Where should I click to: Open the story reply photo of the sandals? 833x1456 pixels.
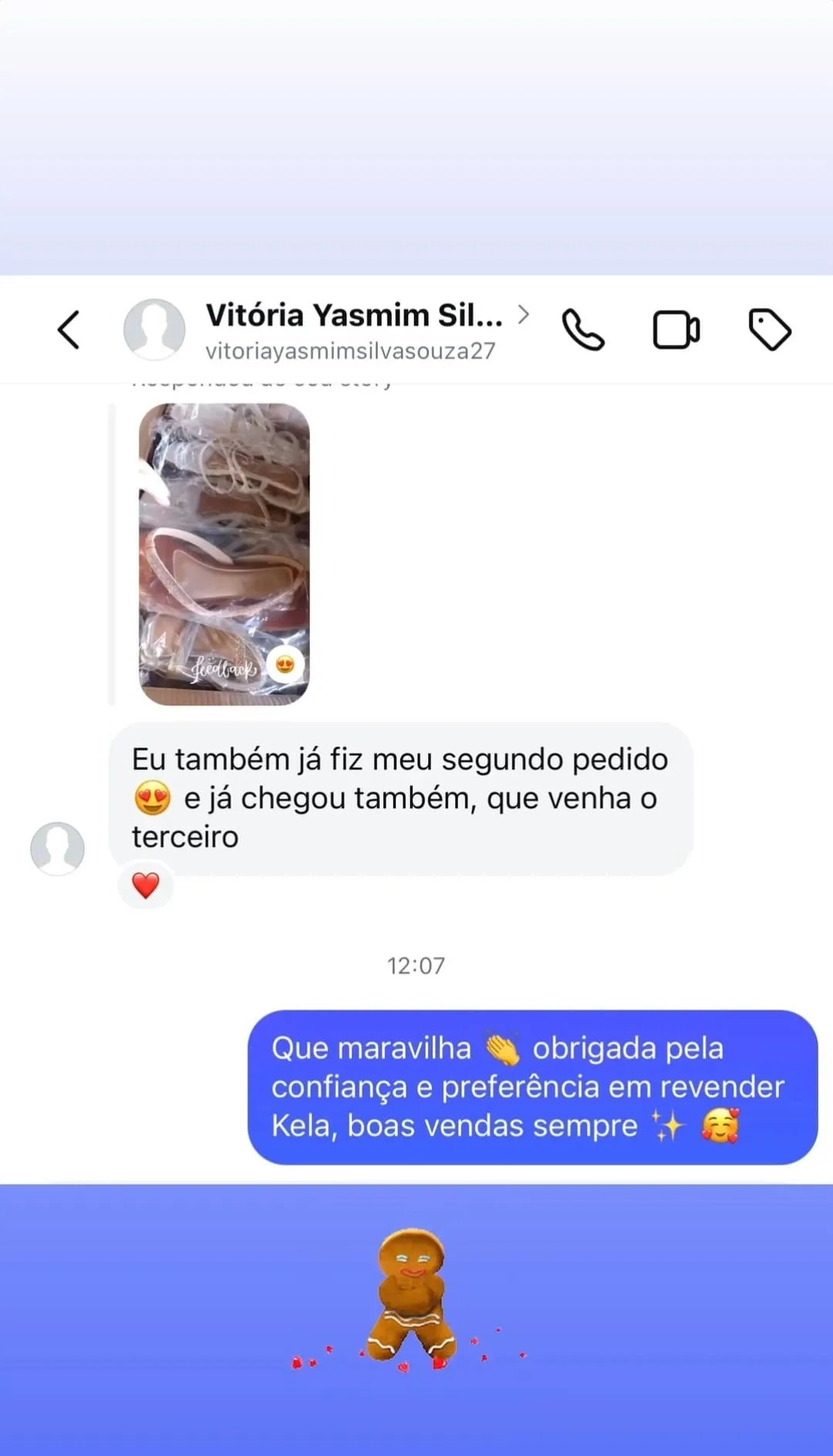pos(224,551)
